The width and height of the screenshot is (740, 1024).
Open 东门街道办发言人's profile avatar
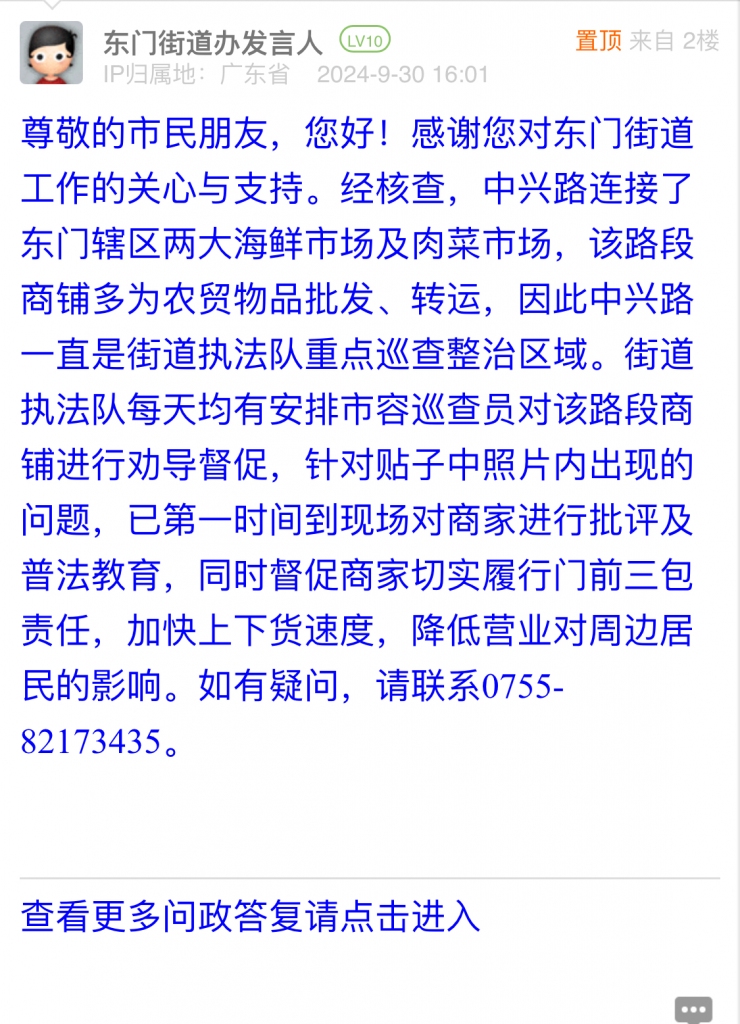[51, 53]
